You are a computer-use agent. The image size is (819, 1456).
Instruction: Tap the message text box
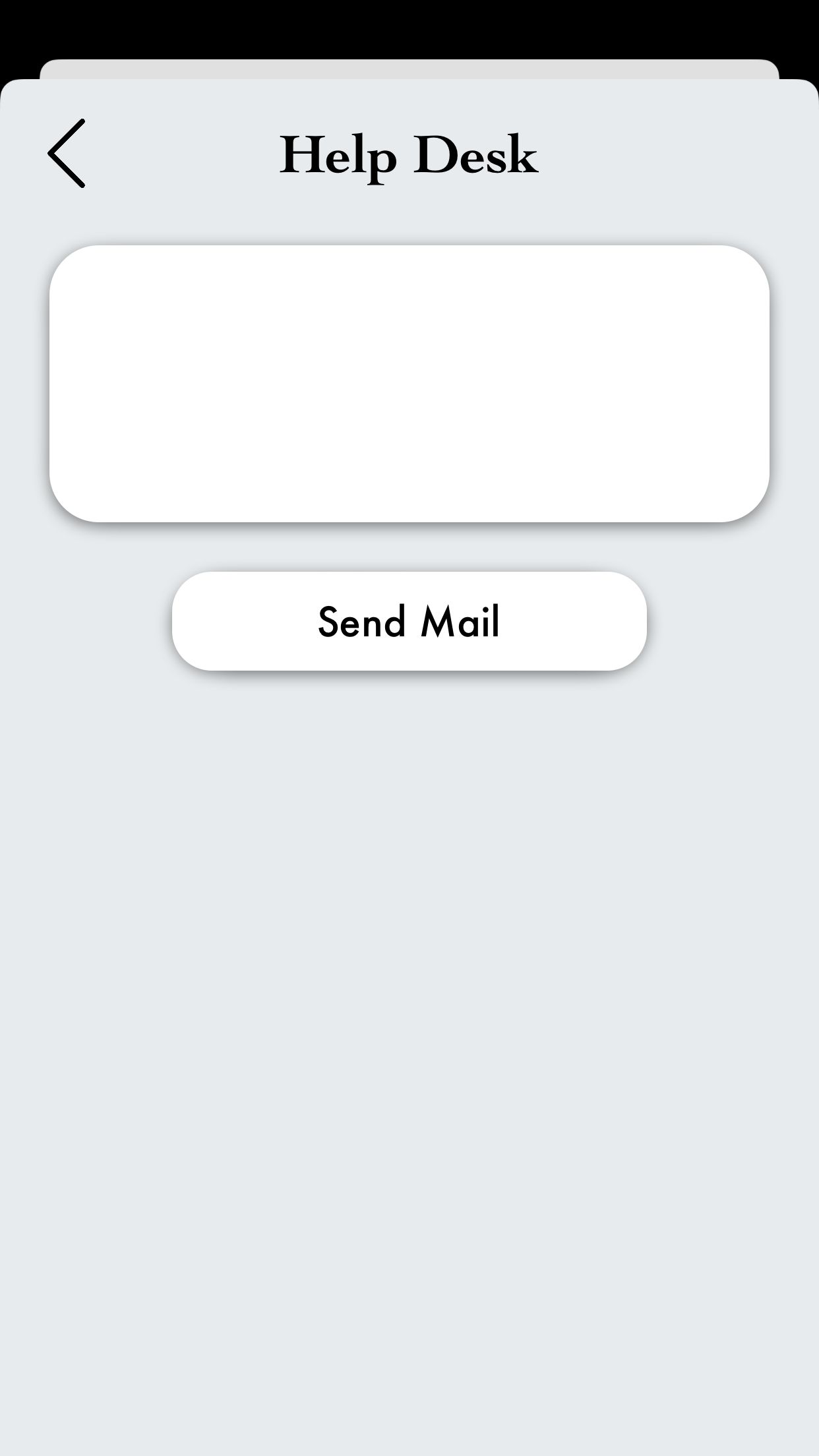(409, 384)
